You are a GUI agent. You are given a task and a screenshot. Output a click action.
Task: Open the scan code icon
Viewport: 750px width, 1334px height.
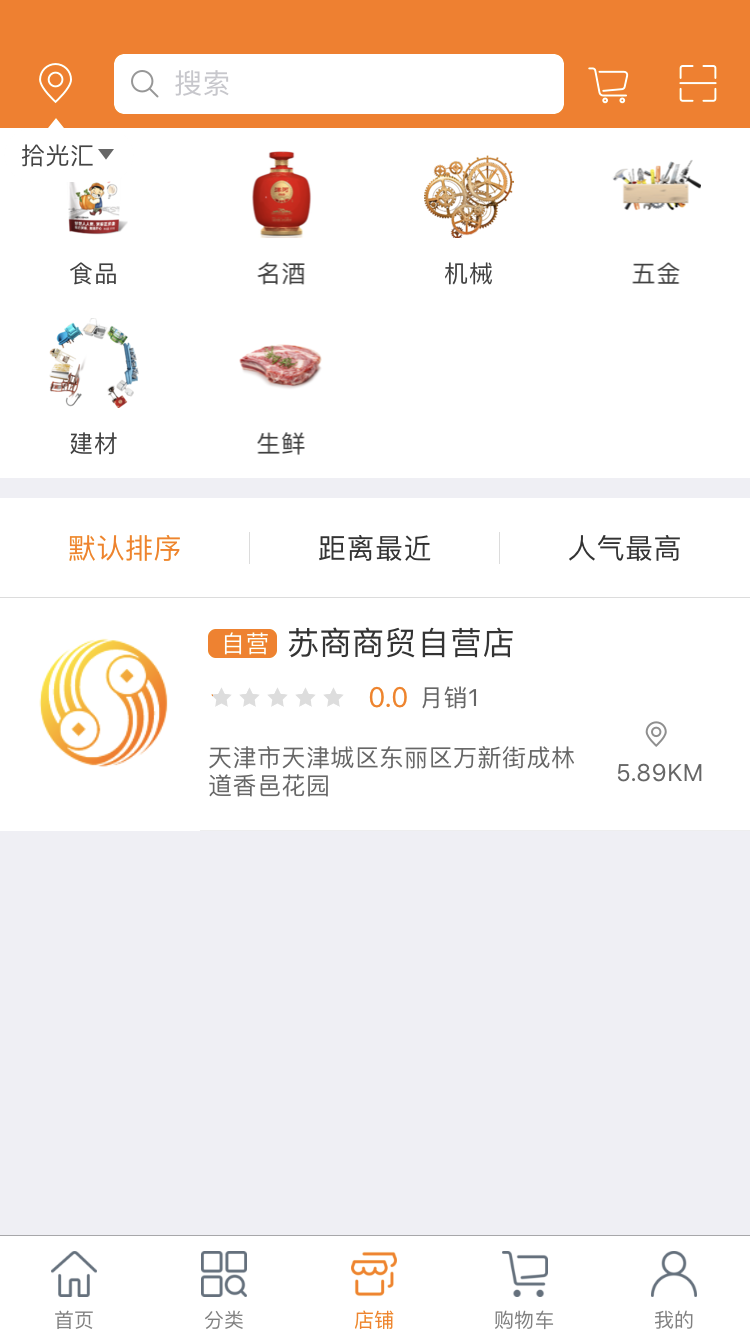pyautogui.click(x=697, y=84)
